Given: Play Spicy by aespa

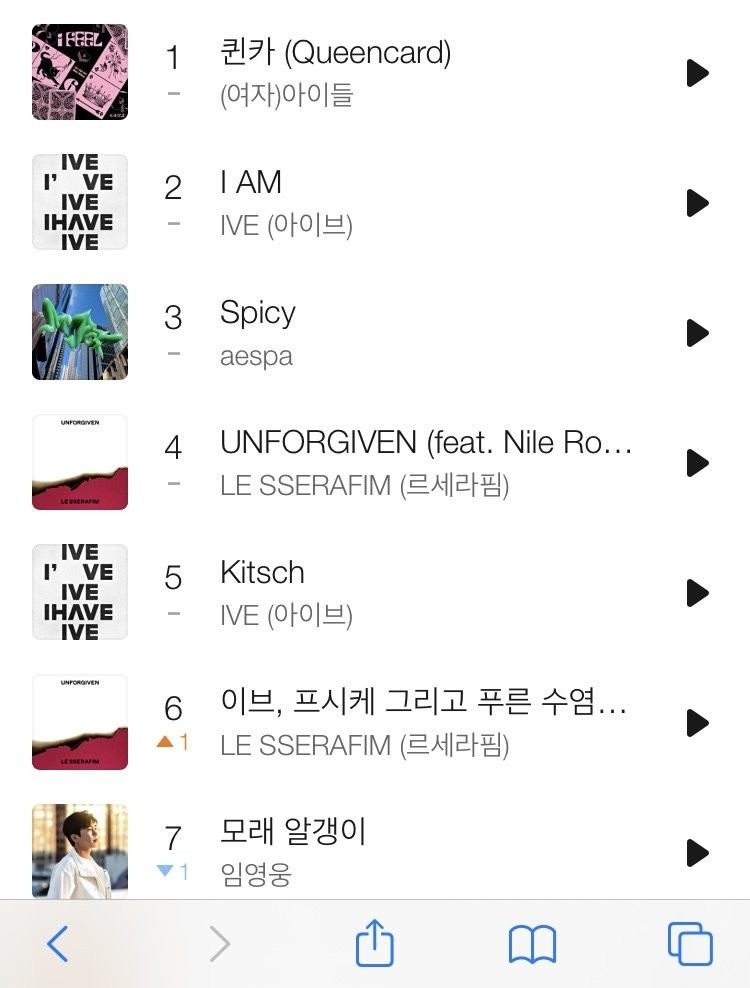Looking at the screenshot, I should click(x=697, y=333).
